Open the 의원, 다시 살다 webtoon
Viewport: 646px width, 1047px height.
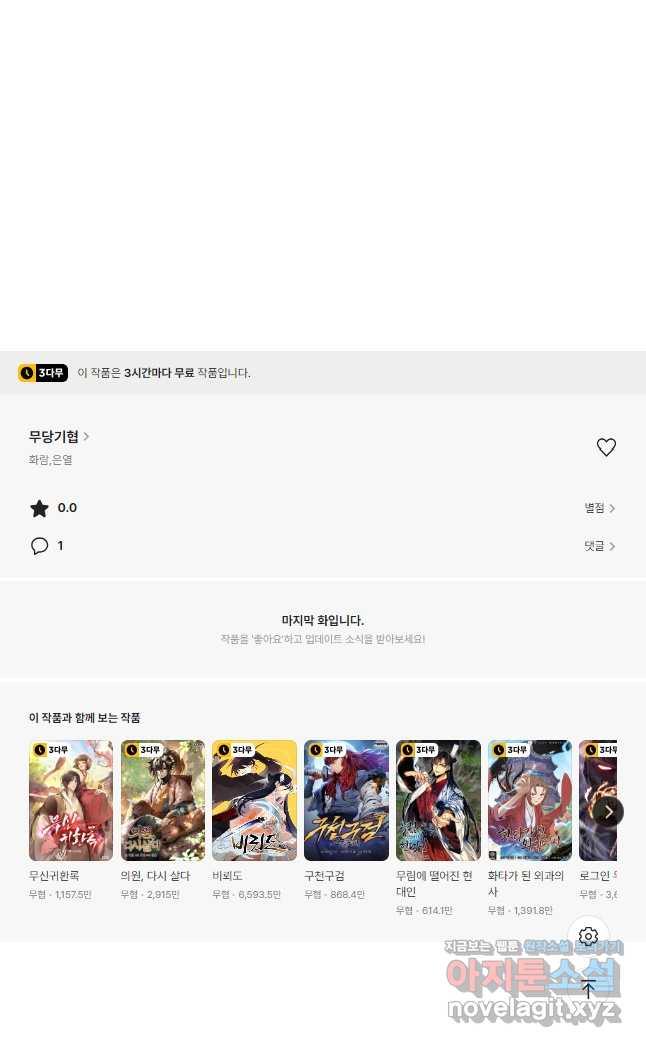[x=163, y=801]
